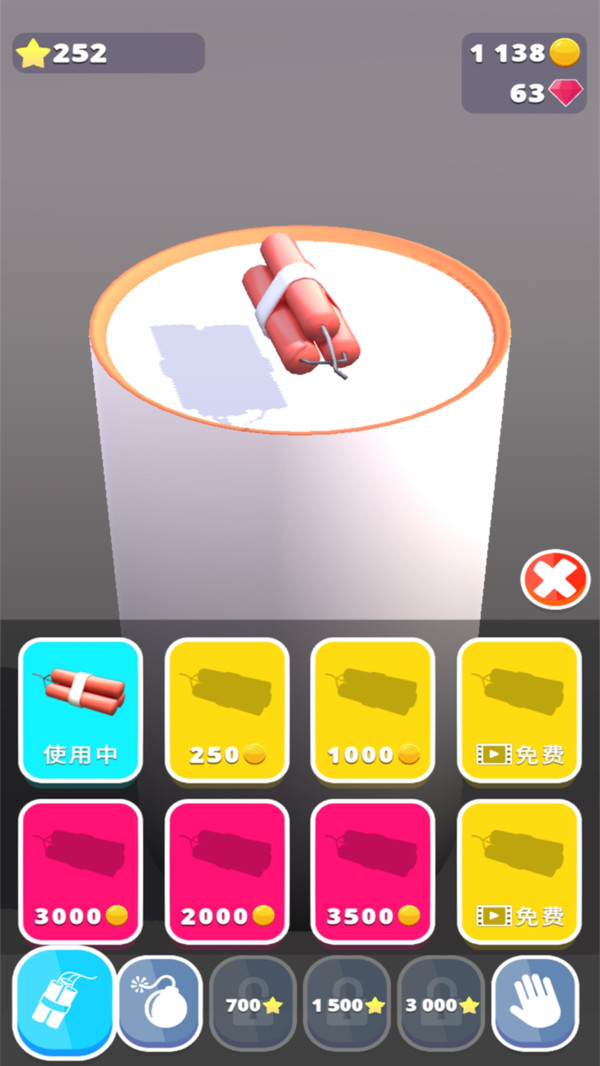Close the skin shop panel

point(555,579)
